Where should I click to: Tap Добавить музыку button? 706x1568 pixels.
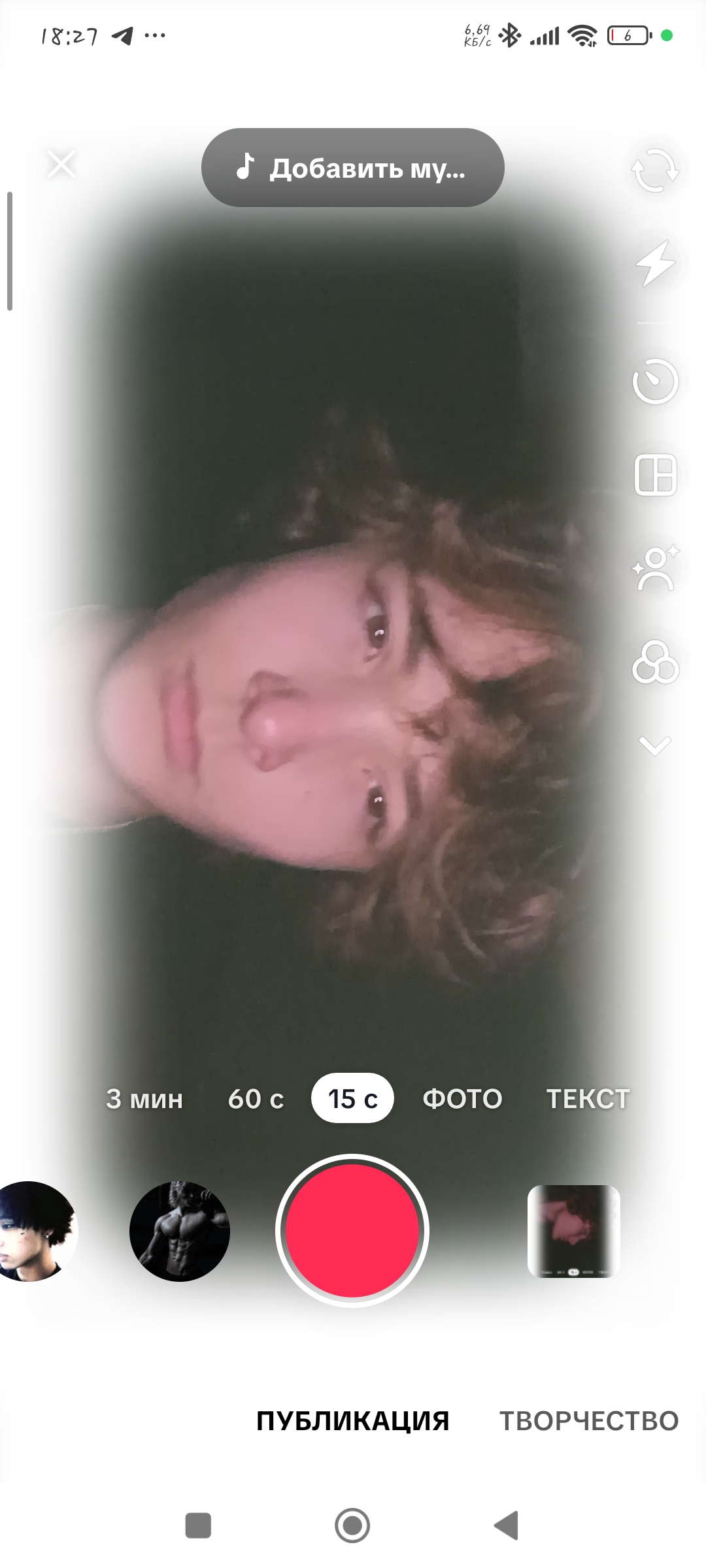pos(352,168)
